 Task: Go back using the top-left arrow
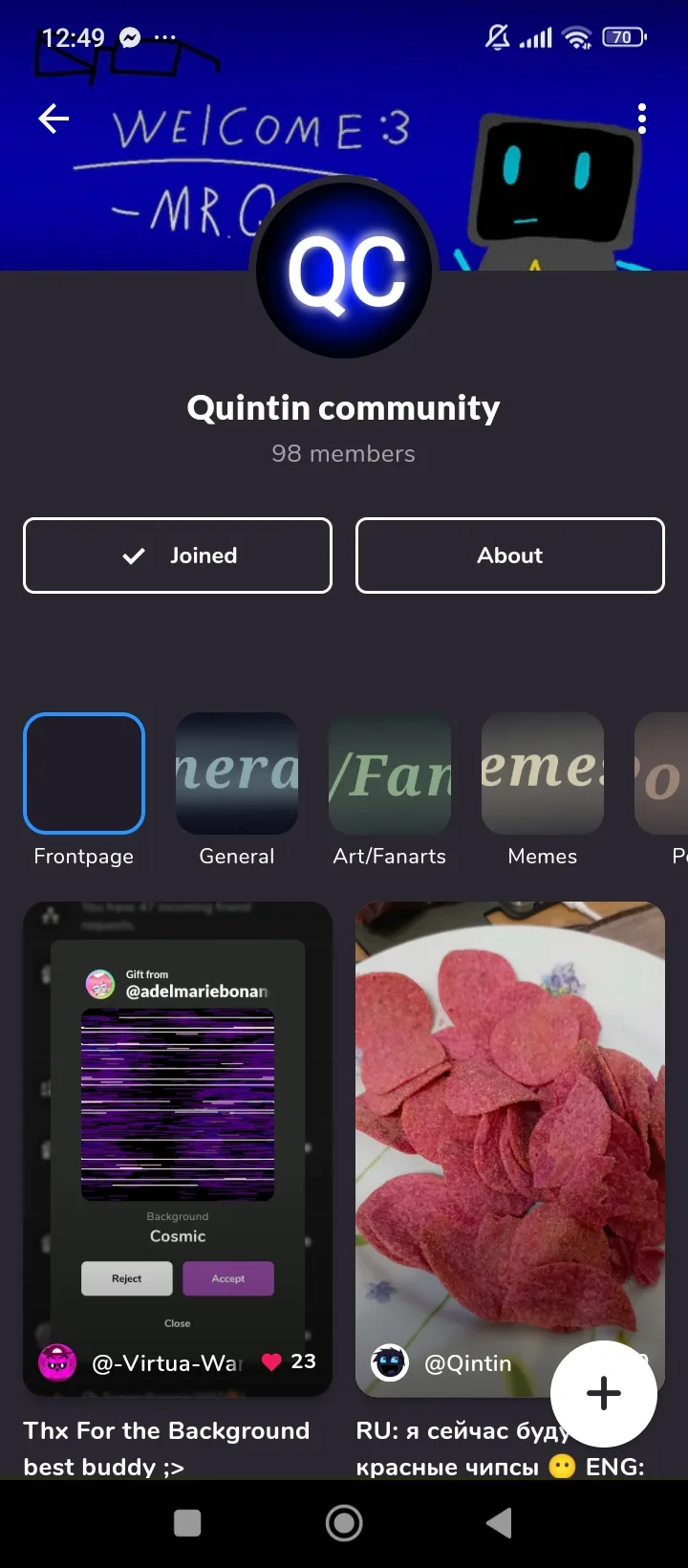coord(54,120)
